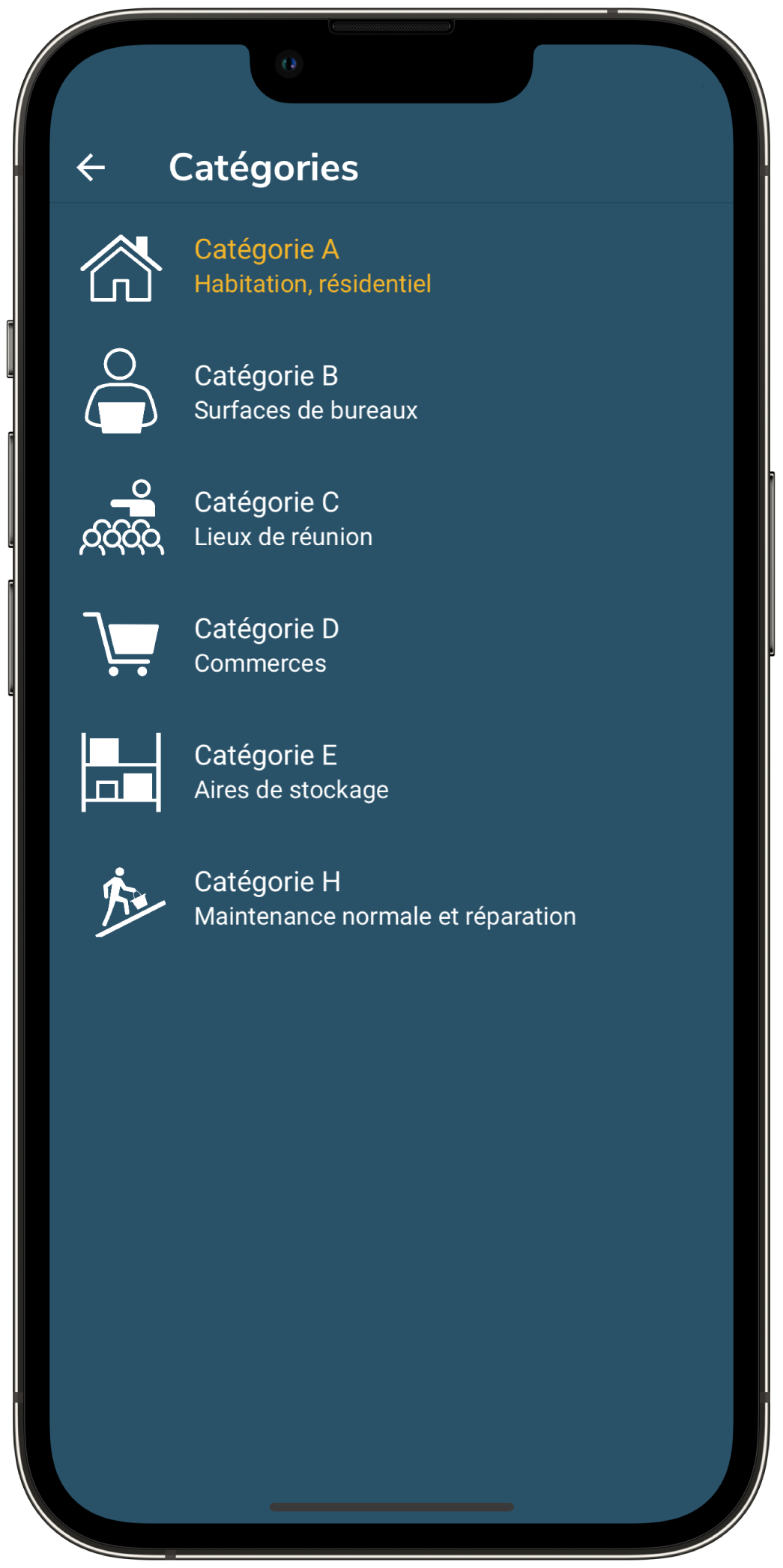
Task: Choose Catégorie B Surfaces de bureaux
Action: pyautogui.click(x=391, y=393)
